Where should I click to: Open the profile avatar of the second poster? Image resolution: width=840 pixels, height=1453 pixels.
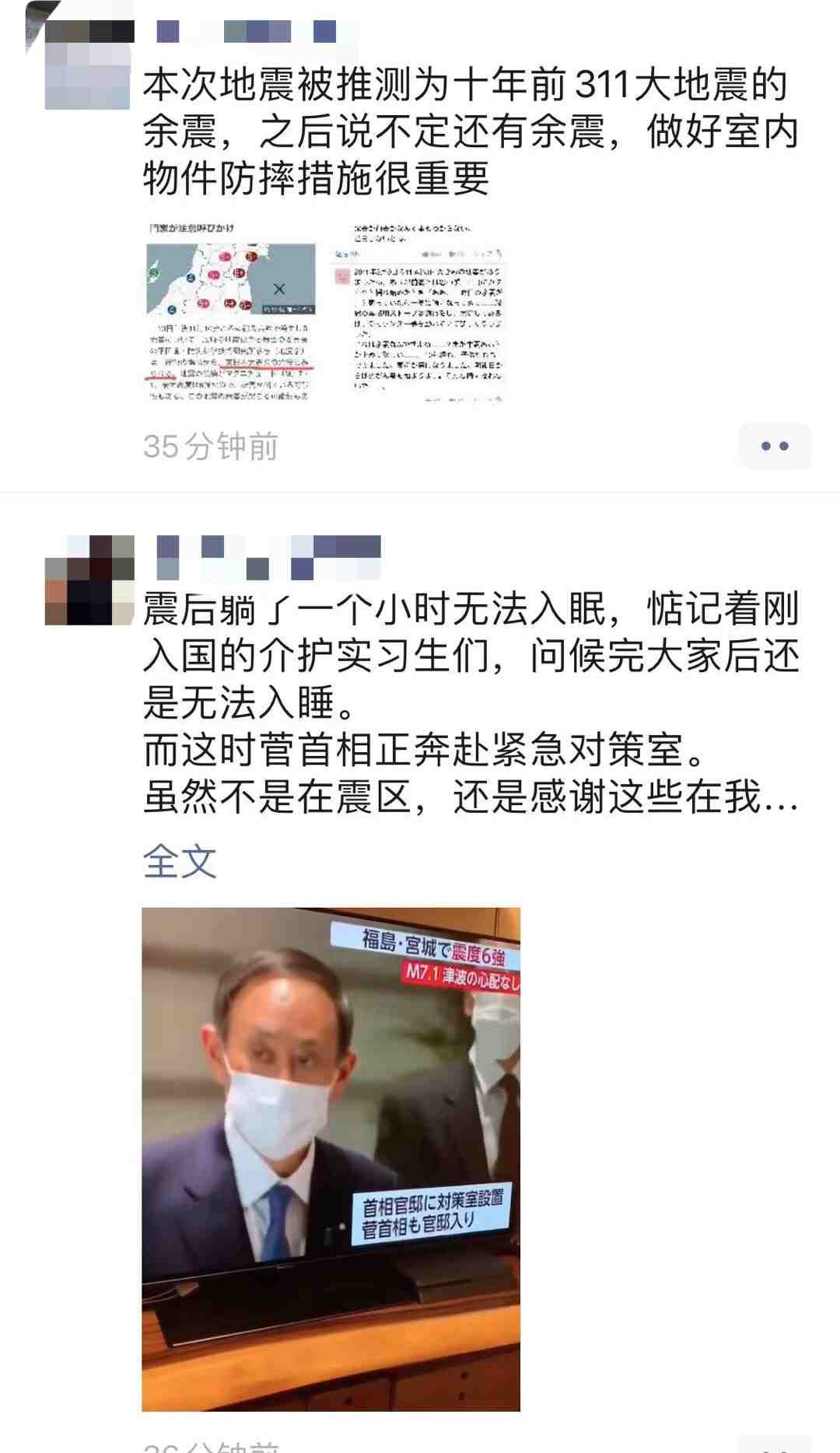[x=89, y=580]
